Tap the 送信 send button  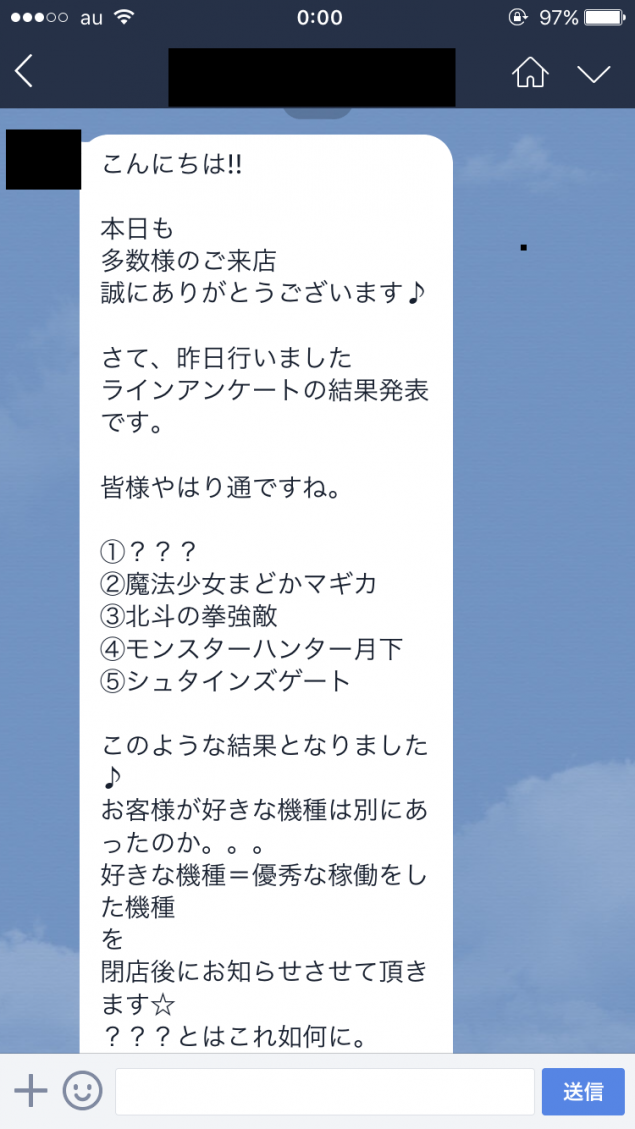(x=583, y=1091)
